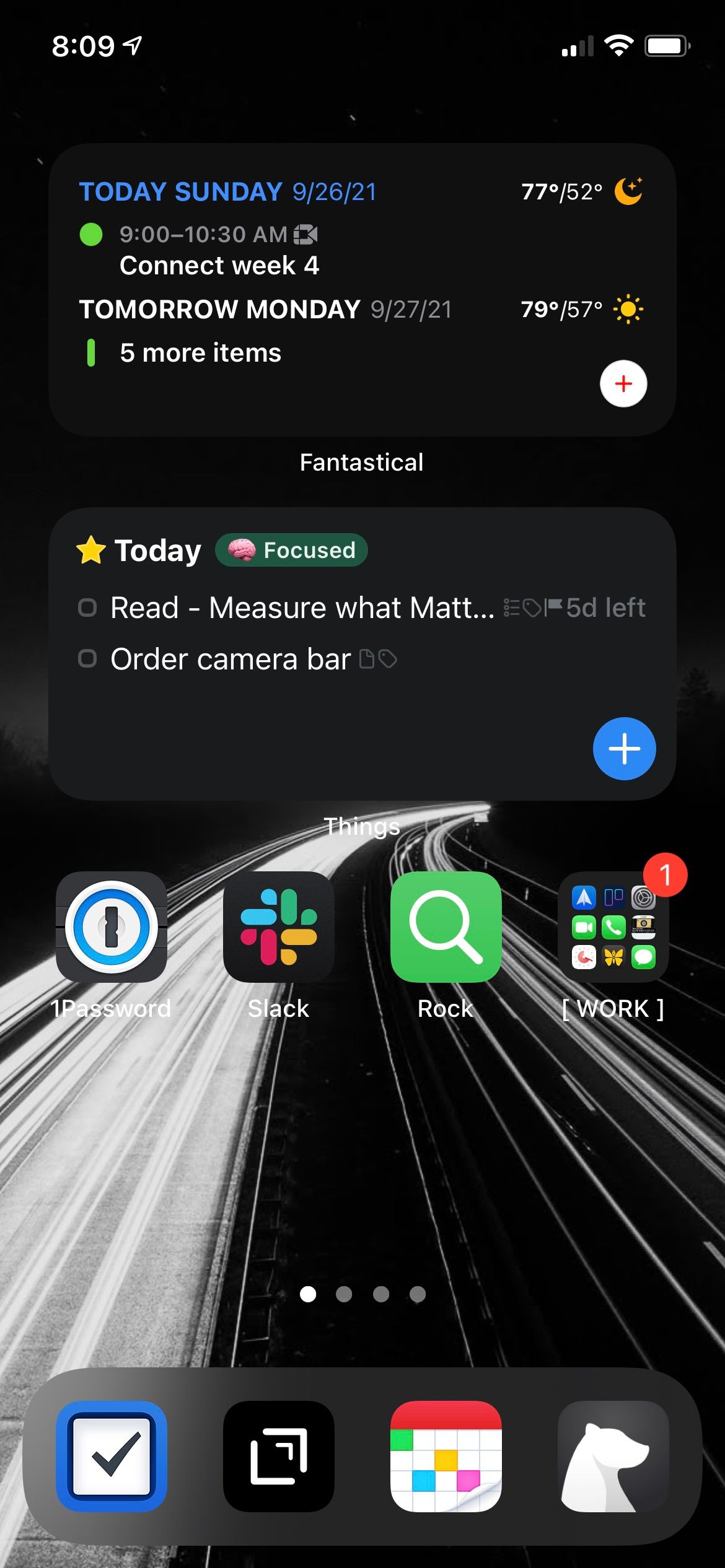The height and width of the screenshot is (1568, 725).
Task: Open the Order camera bar task
Action: 230,659
